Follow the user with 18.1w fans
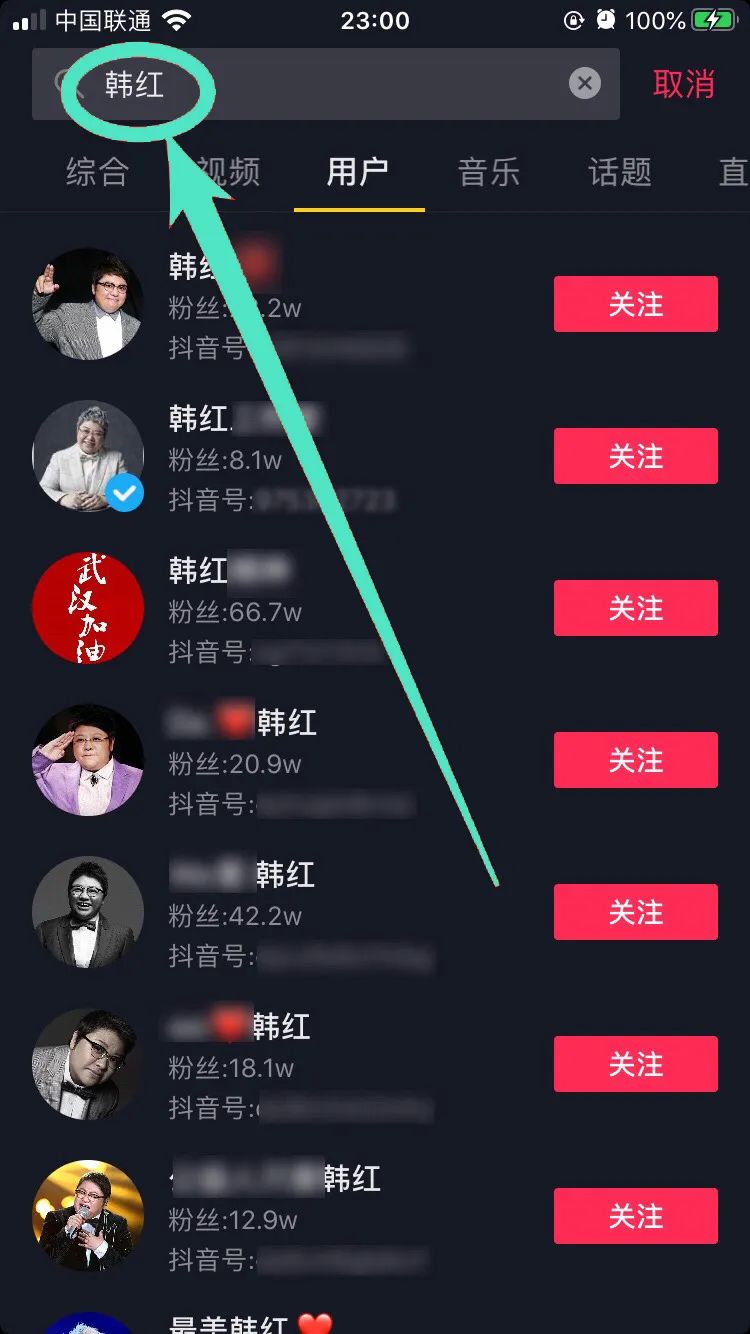 coord(635,1064)
